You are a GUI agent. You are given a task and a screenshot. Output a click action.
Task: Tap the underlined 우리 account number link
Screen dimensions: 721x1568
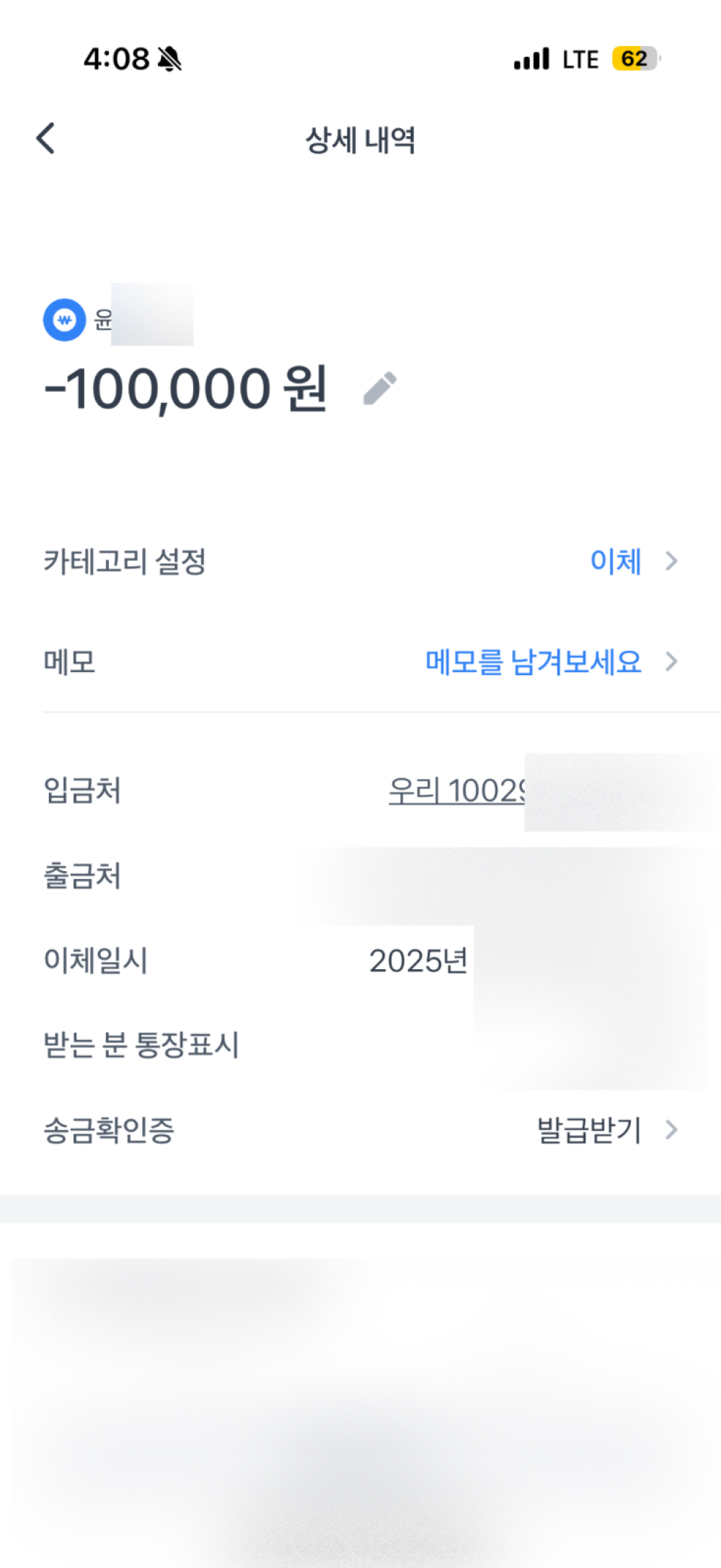tap(457, 790)
